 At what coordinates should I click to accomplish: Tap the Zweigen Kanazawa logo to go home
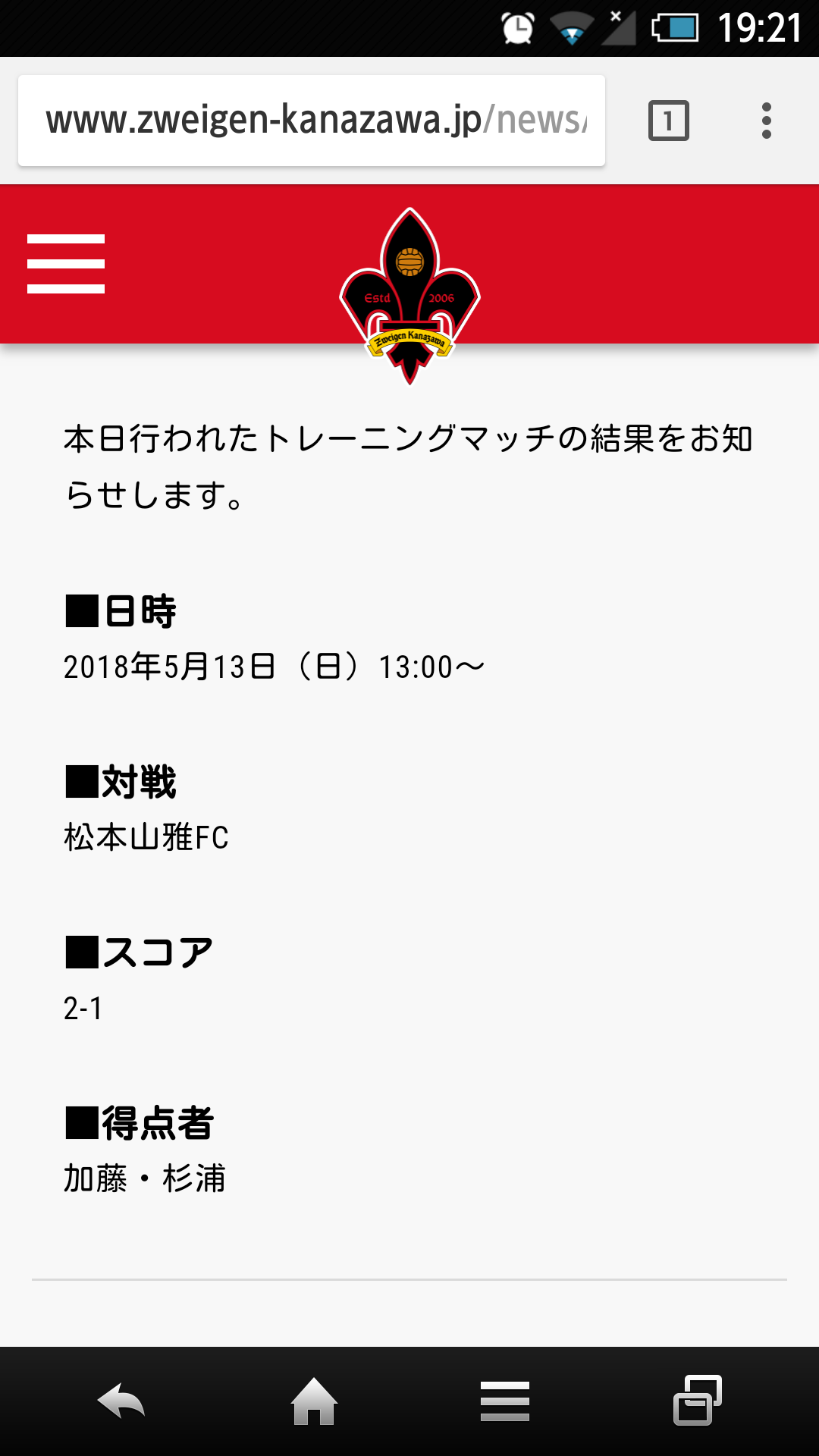(x=409, y=296)
